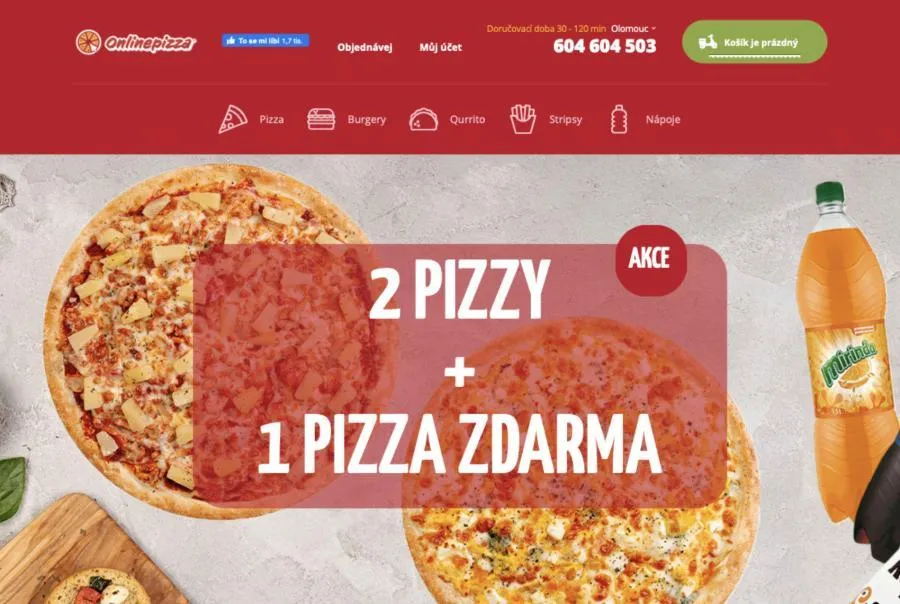This screenshot has width=900, height=604.
Task: View the Nápoje drinks category
Action: 645,119
